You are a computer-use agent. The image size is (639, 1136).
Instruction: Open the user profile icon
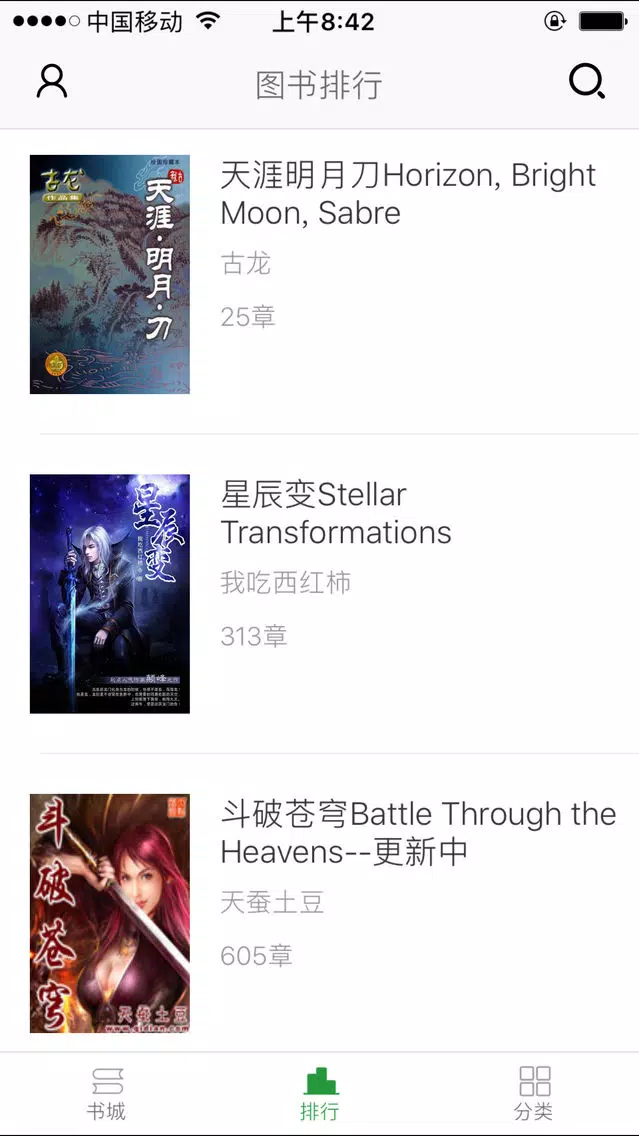point(52,81)
